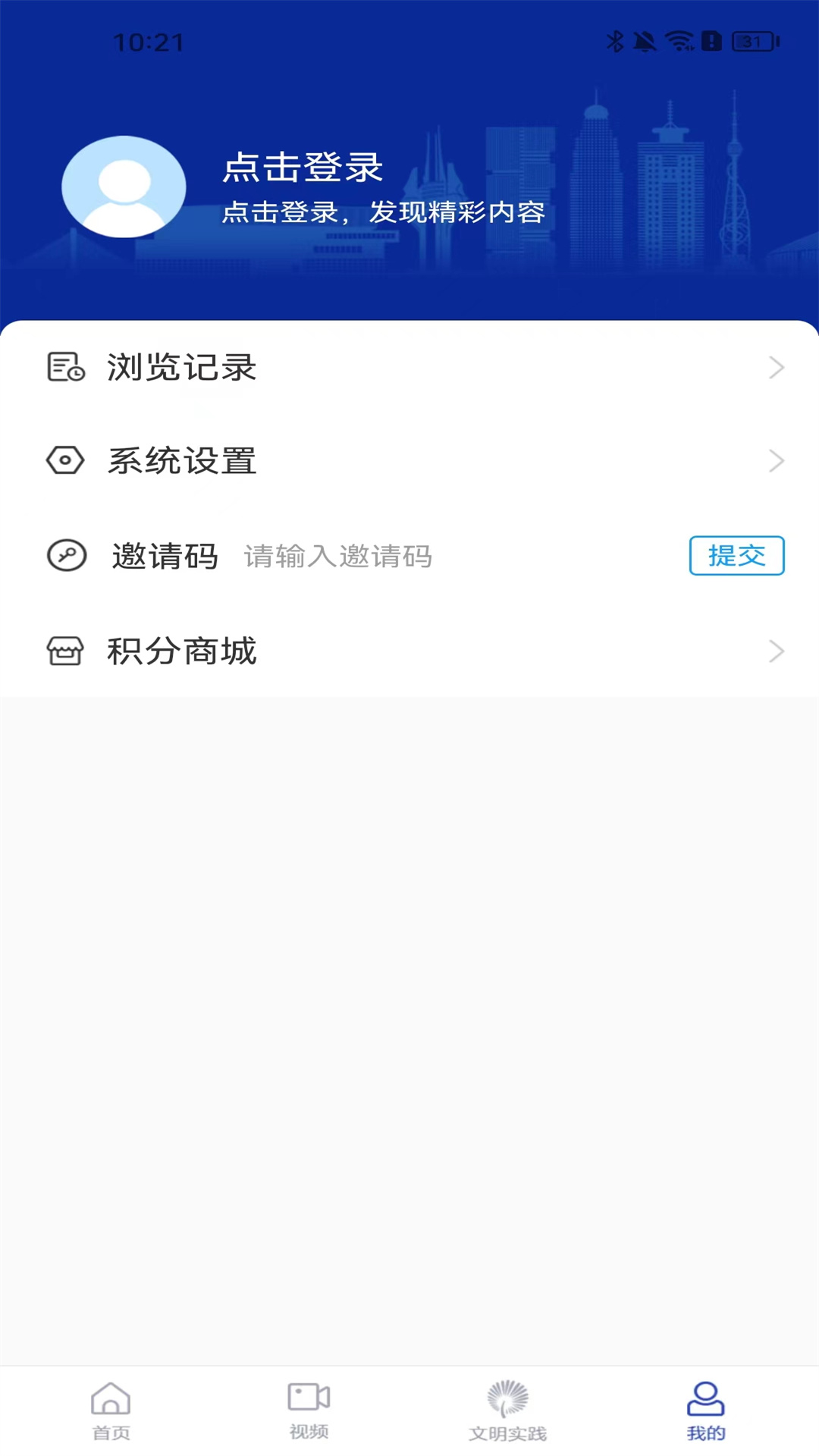Tap the default profile avatar
Image resolution: width=819 pixels, height=1456 pixels.
tap(124, 187)
